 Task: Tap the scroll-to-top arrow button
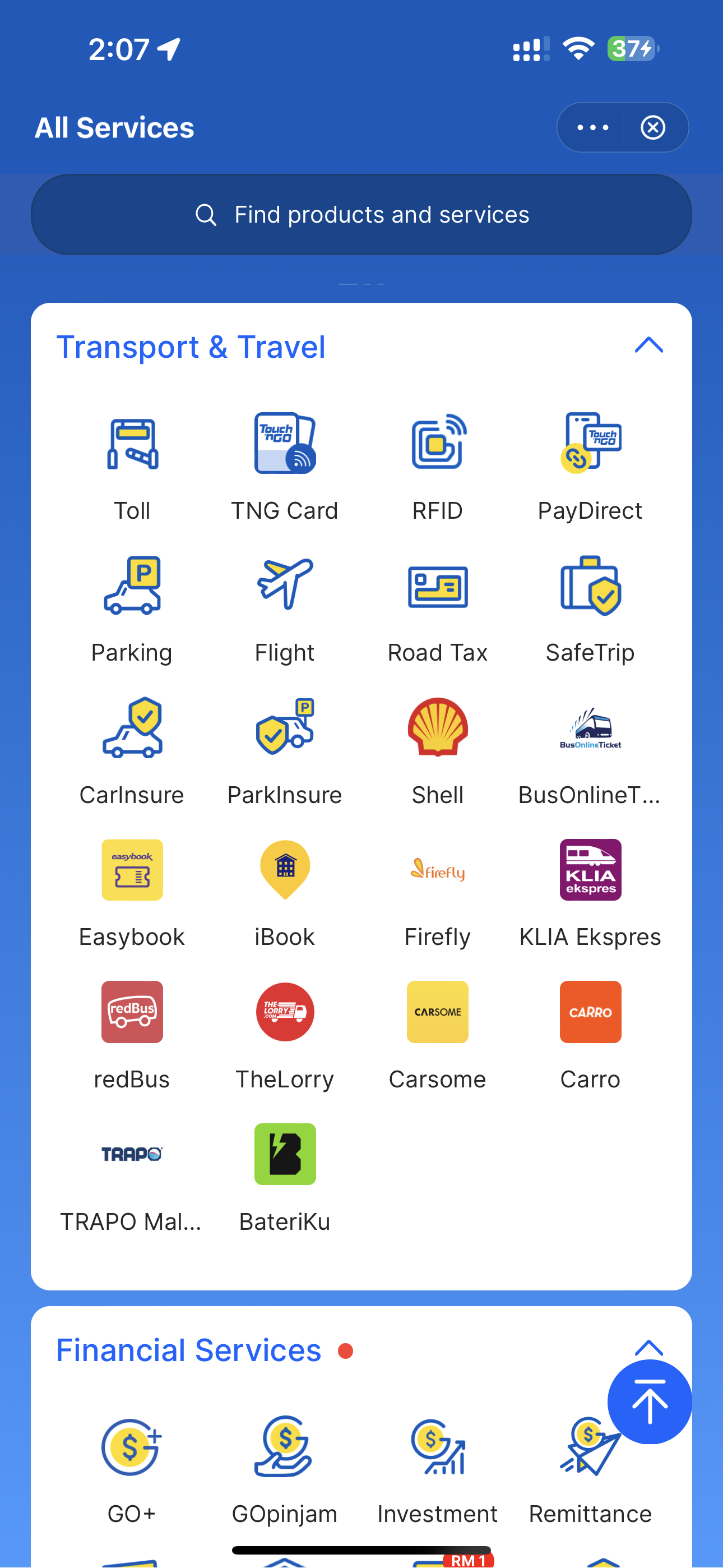coord(650,1402)
